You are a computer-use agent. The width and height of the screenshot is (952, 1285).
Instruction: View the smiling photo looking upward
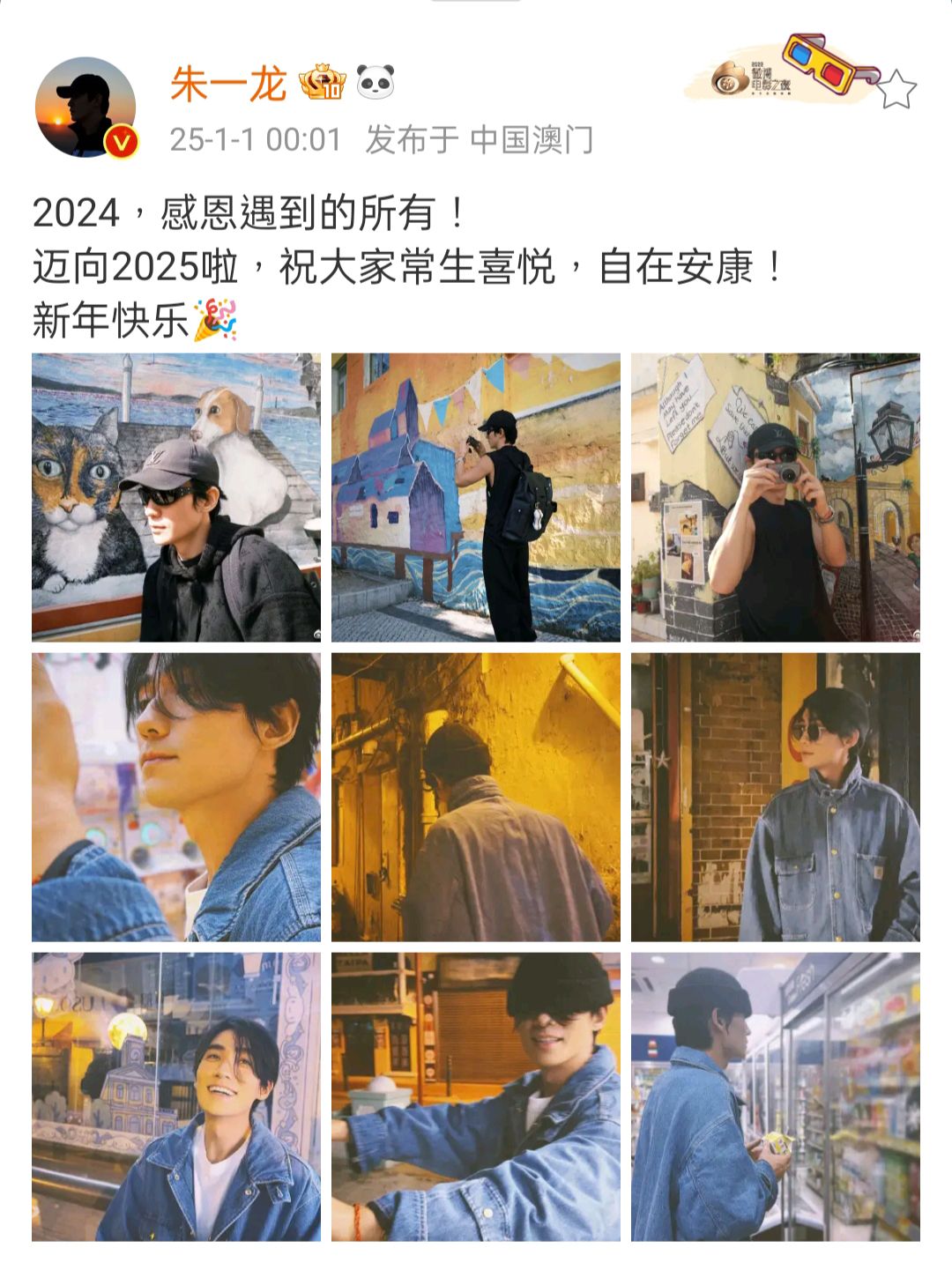(176, 1096)
